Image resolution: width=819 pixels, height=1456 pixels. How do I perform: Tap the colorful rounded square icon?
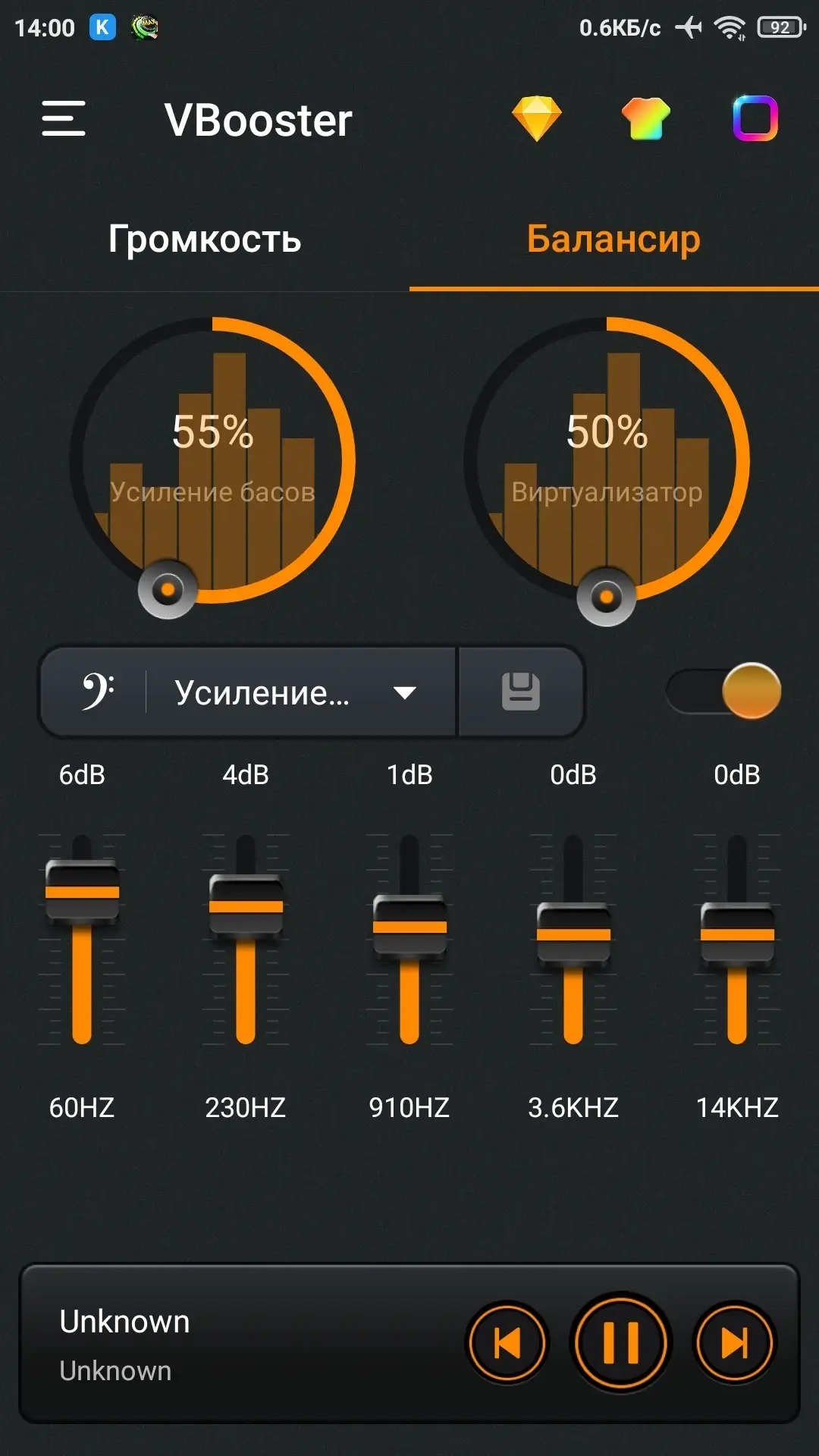pyautogui.click(x=755, y=119)
